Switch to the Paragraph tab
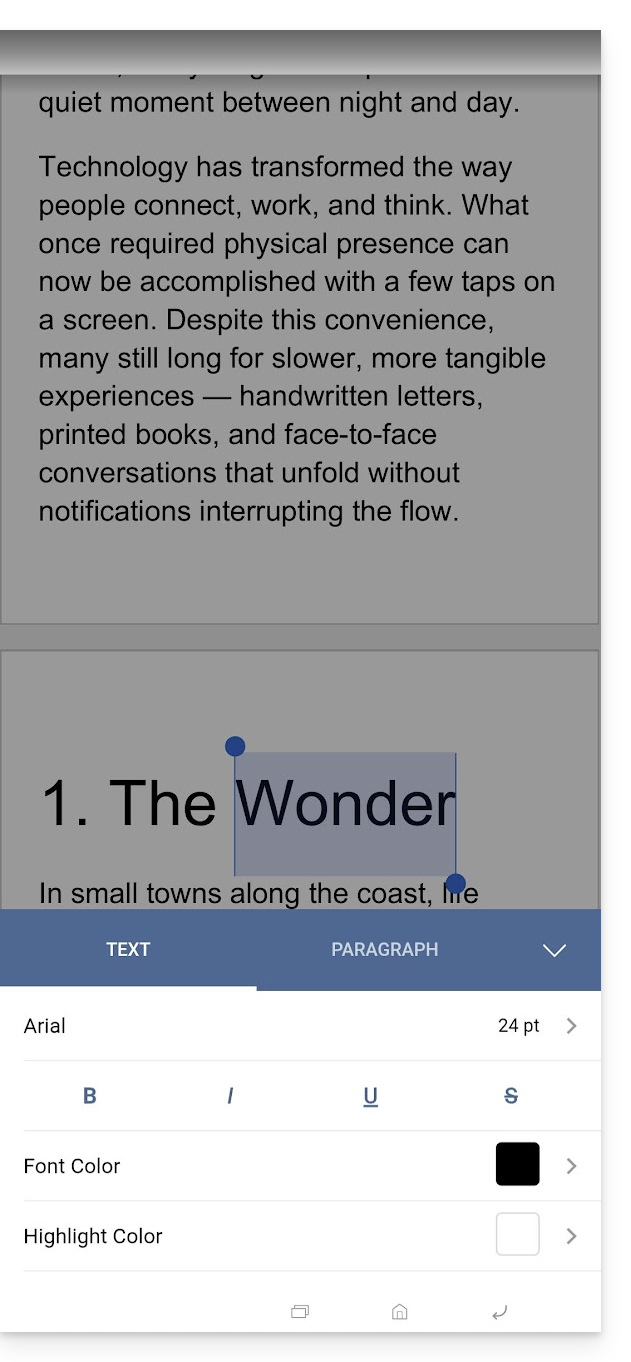Image resolution: width=631 pixels, height=1362 pixels. pos(384,949)
